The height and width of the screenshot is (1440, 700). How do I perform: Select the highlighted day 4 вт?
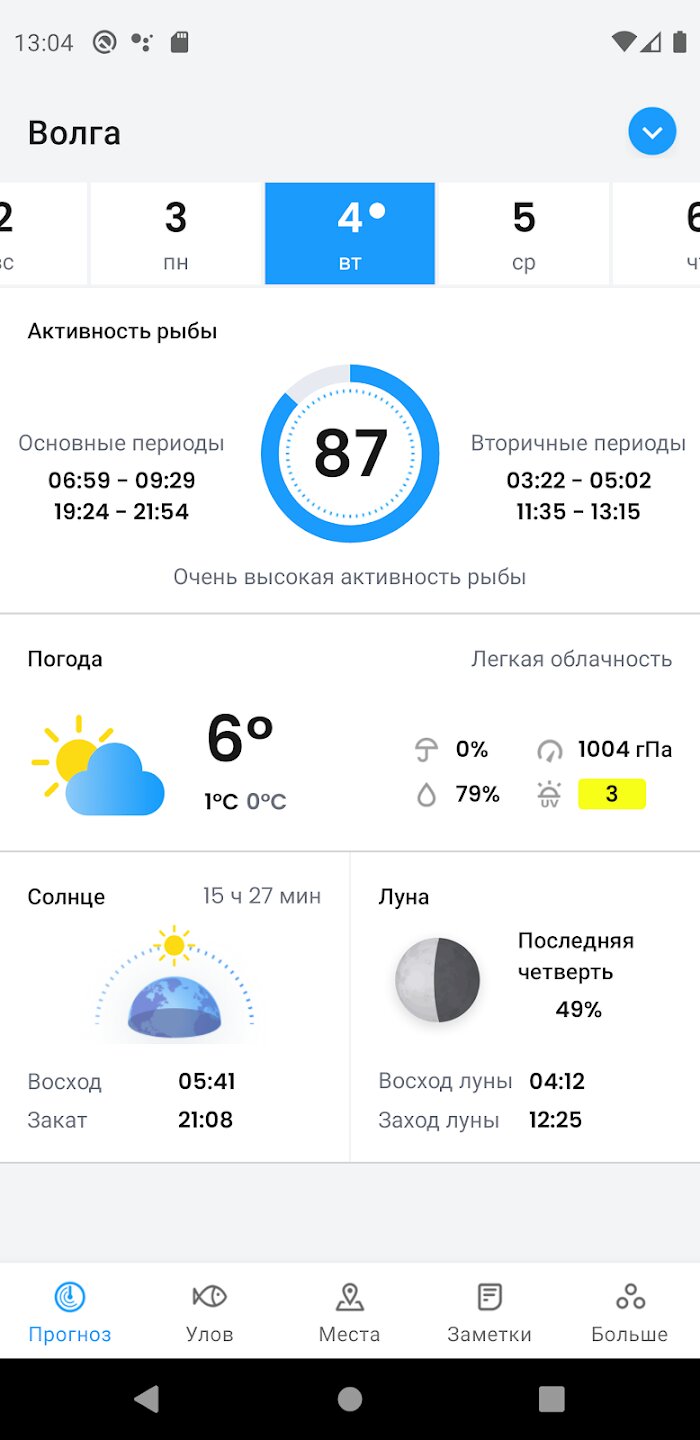[350, 234]
